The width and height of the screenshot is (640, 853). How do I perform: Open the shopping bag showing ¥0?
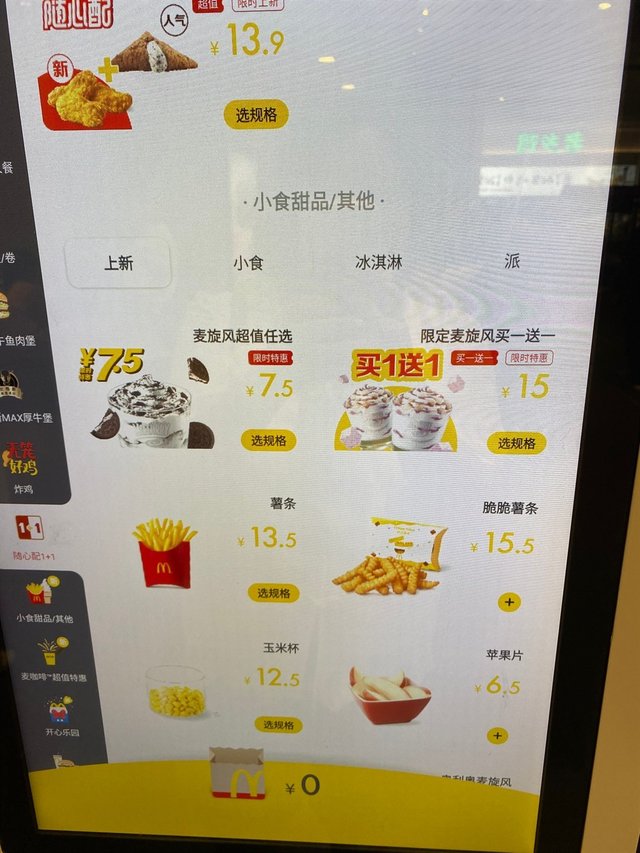click(240, 775)
